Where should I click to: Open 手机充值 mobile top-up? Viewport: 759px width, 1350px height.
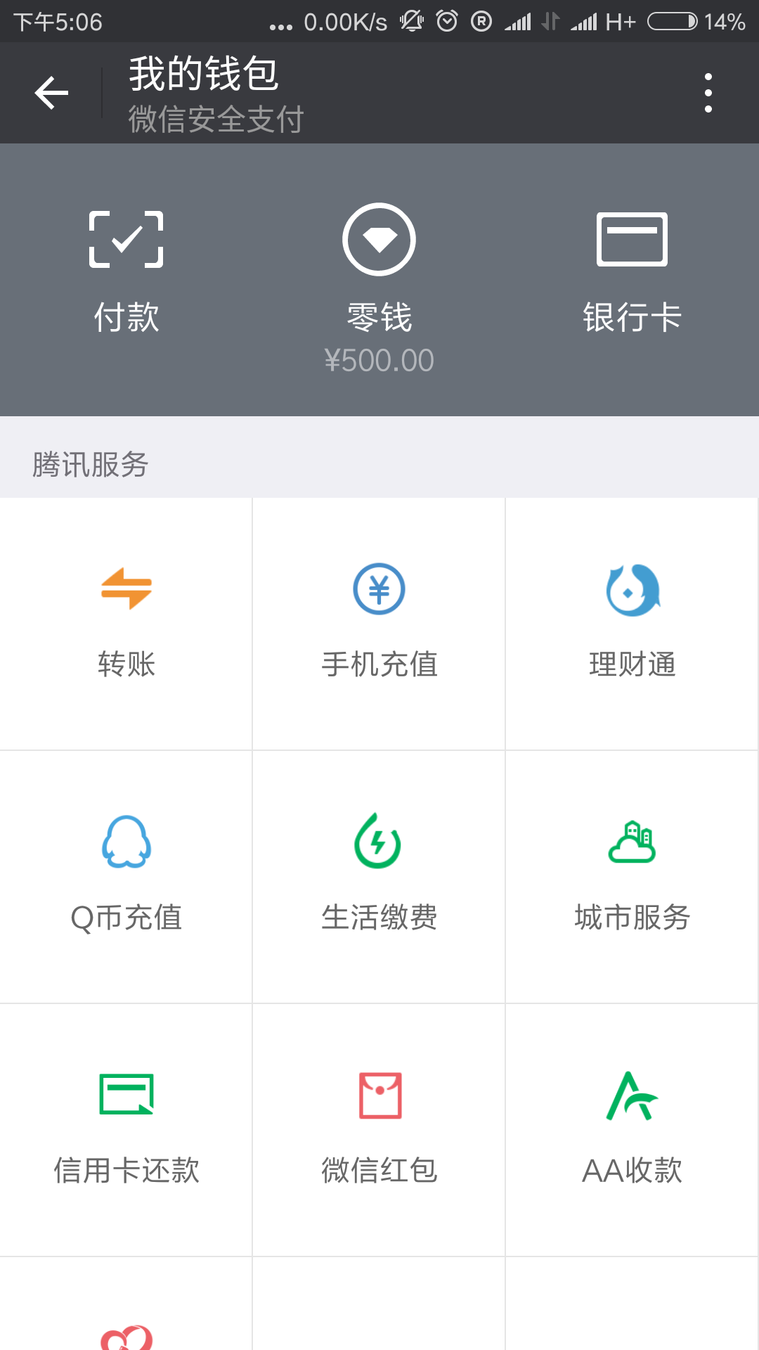pyautogui.click(x=379, y=623)
